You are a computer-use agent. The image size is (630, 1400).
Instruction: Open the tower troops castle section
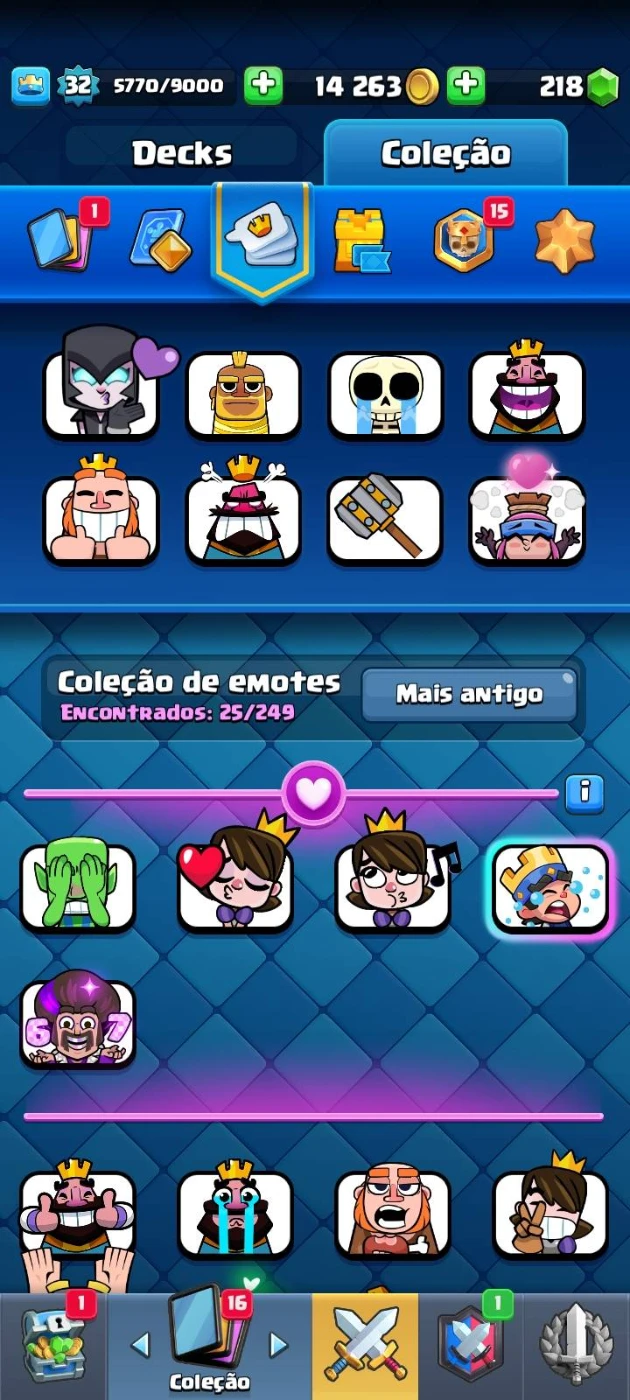tap(361, 241)
